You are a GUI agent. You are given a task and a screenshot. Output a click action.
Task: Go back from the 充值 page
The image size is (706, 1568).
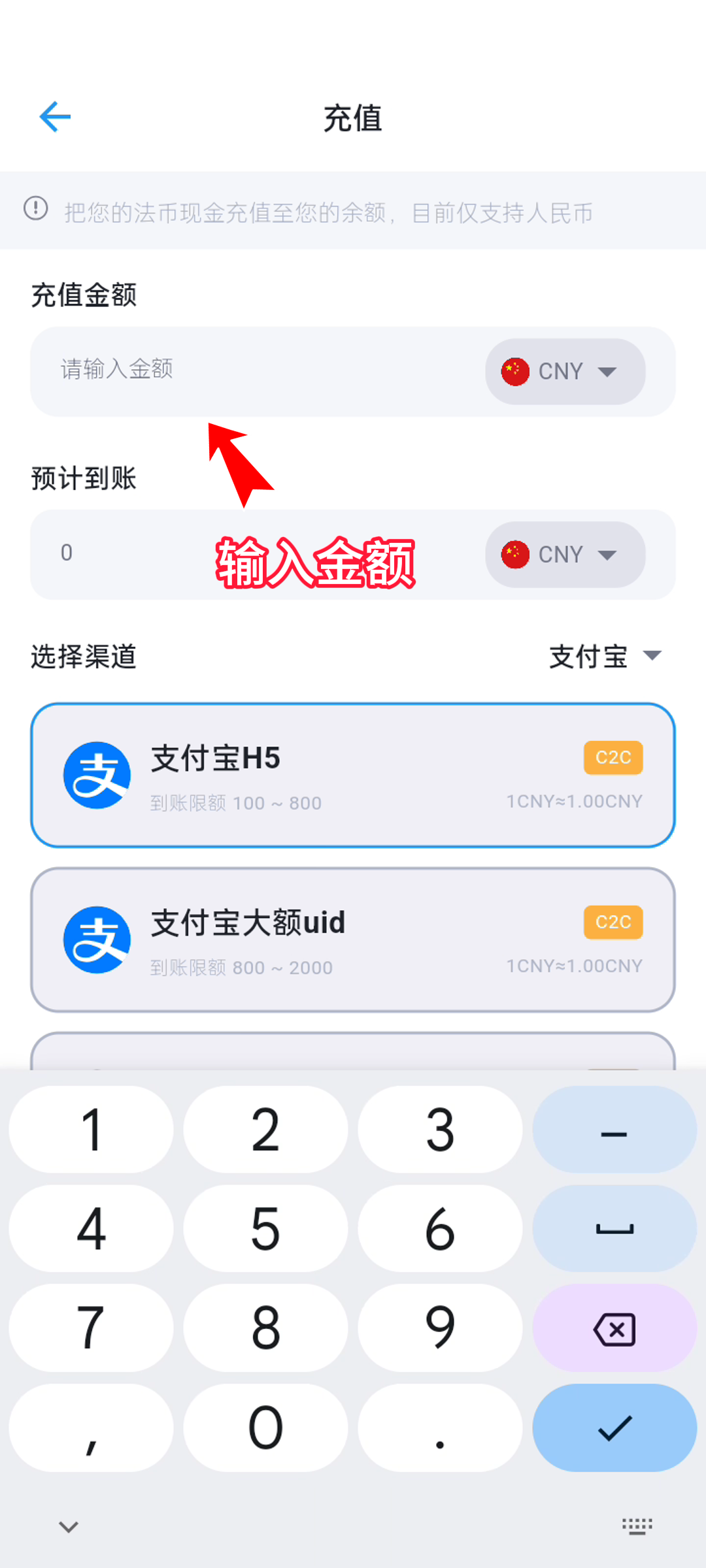pyautogui.click(x=55, y=118)
